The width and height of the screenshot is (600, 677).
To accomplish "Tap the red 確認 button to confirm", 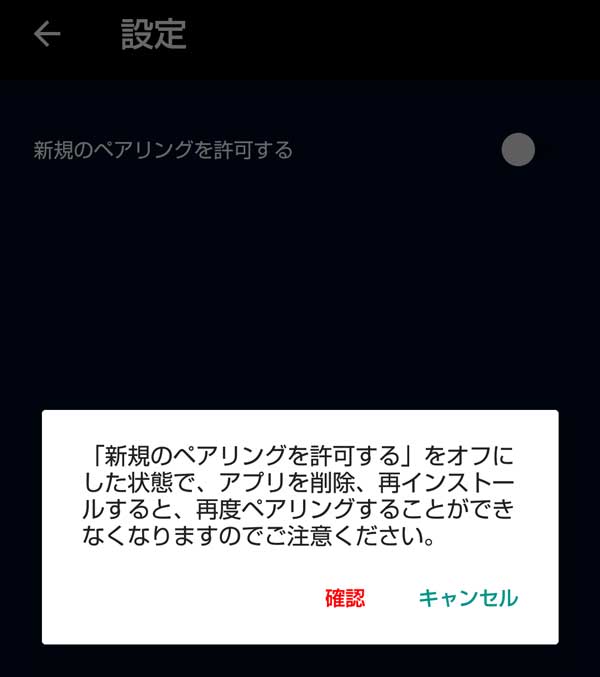I will tap(345, 598).
